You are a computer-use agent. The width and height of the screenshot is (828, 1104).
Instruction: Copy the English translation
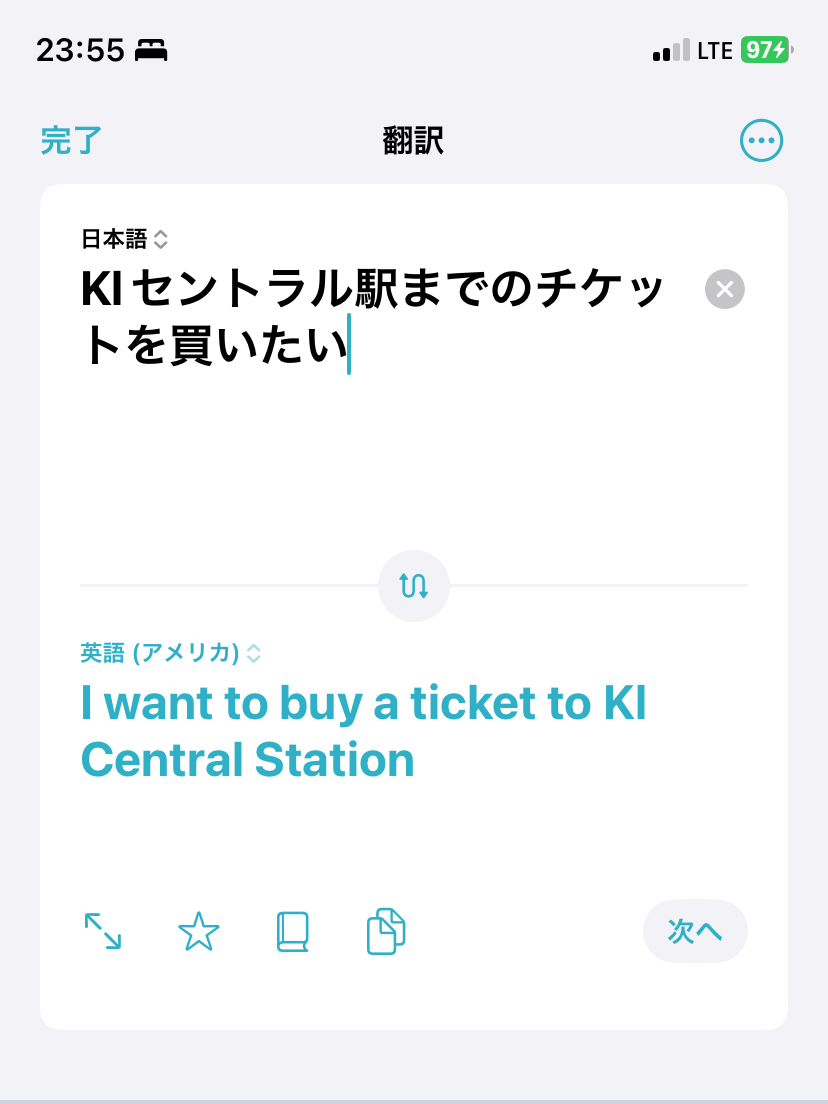[386, 931]
